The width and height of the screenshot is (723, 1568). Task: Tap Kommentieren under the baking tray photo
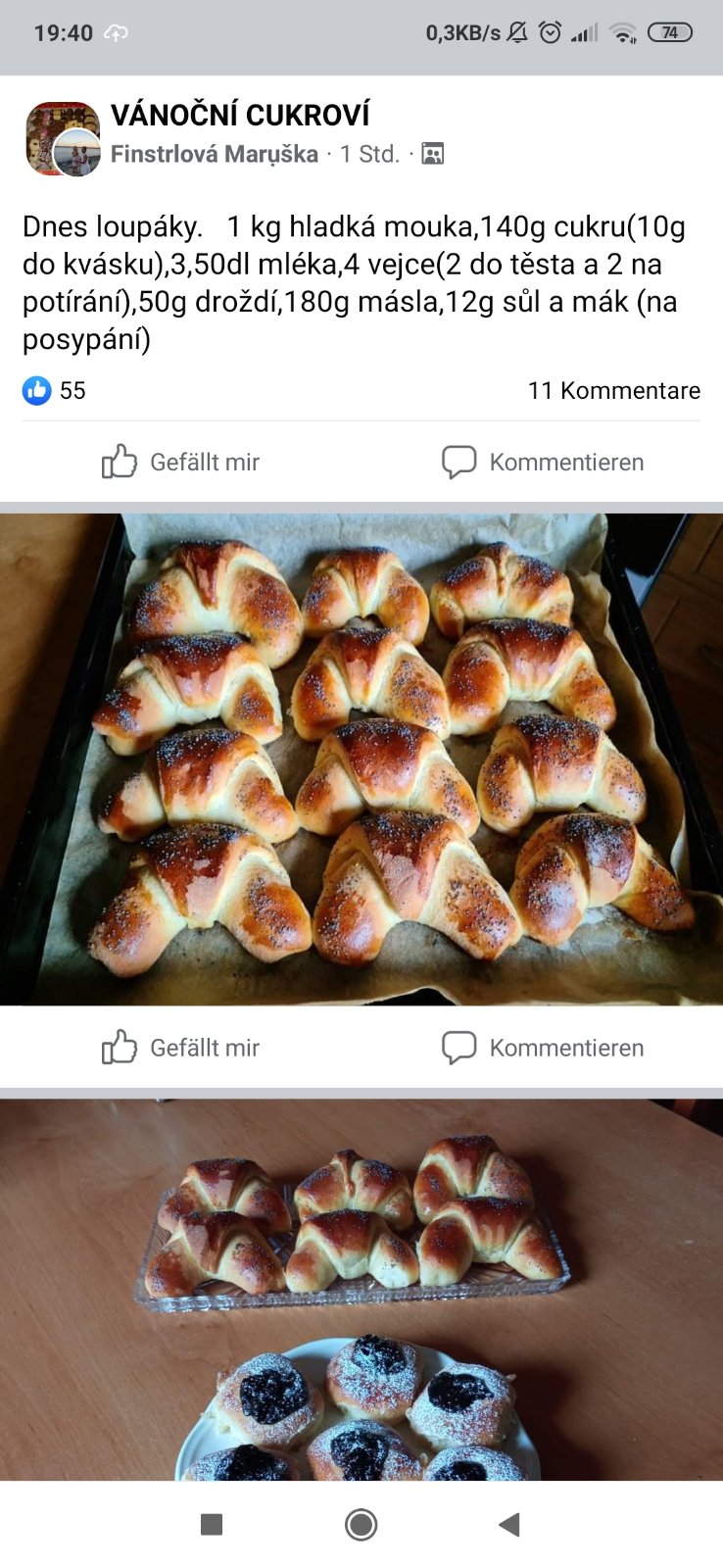click(543, 1048)
